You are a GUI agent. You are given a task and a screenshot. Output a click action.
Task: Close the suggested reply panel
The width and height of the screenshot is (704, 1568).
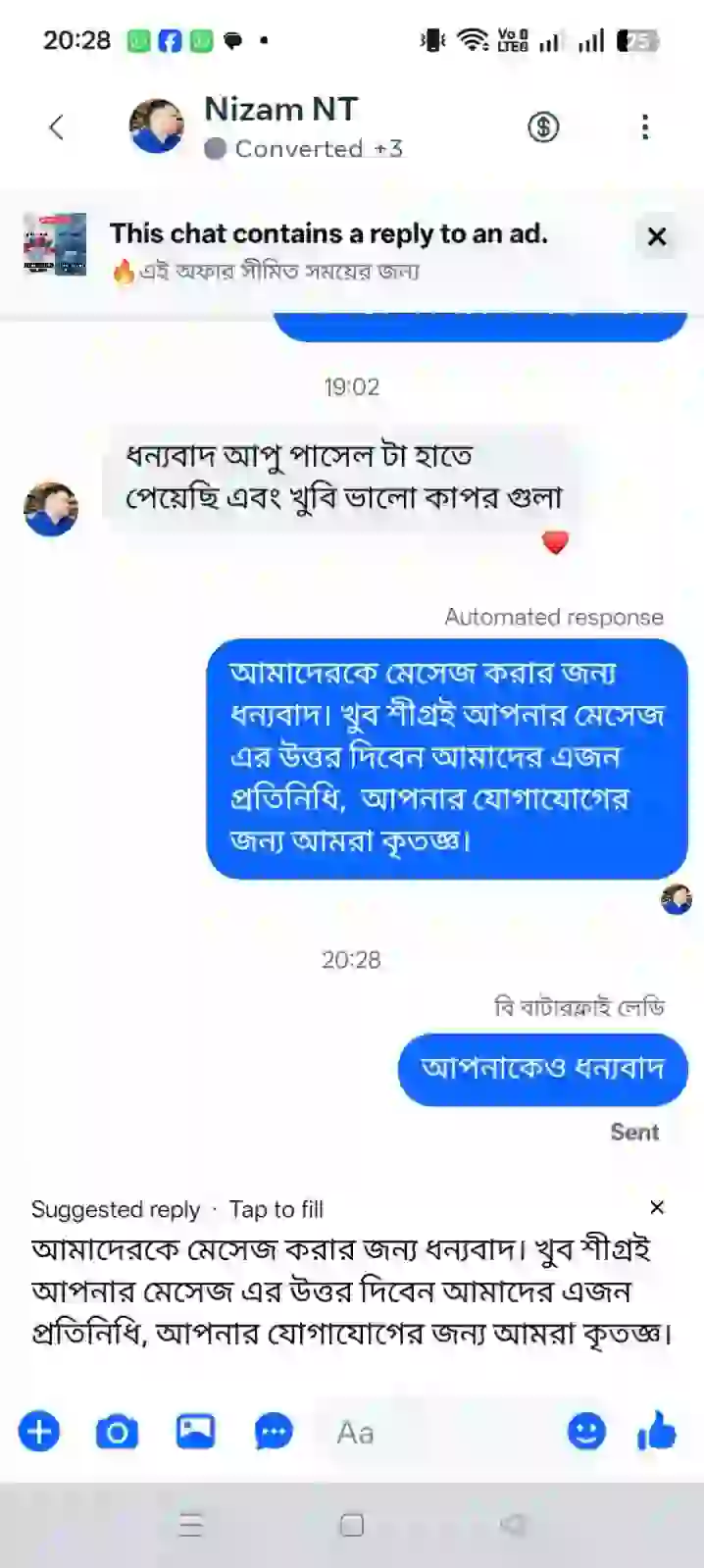tap(657, 1207)
